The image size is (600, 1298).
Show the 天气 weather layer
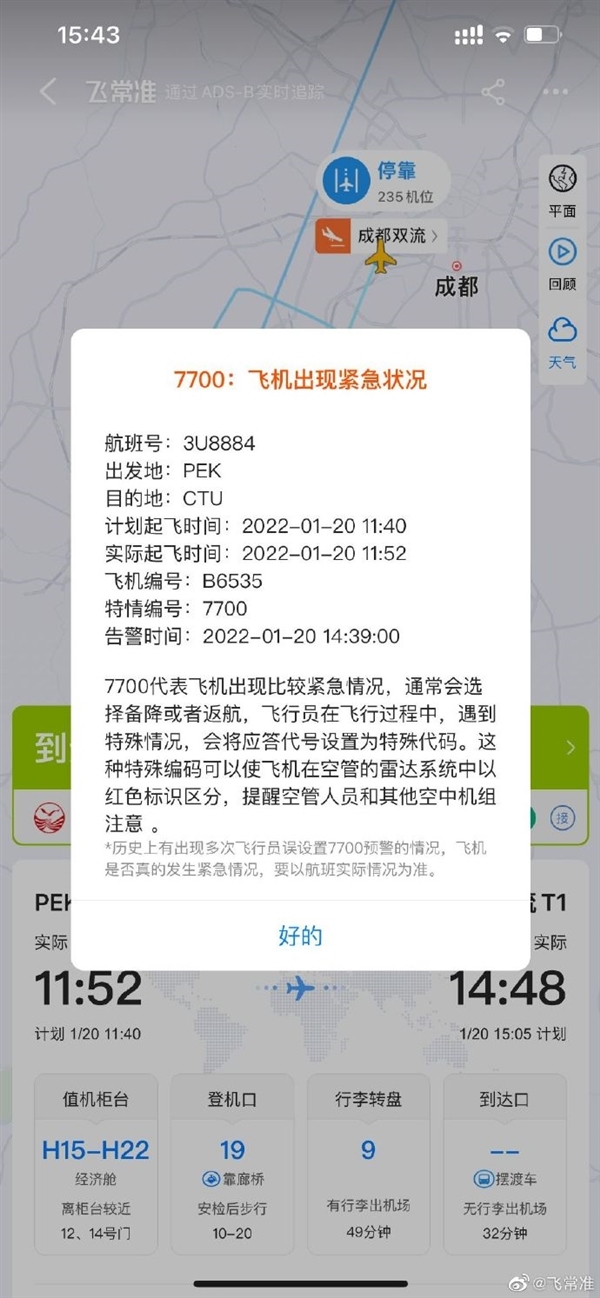pyautogui.click(x=563, y=340)
